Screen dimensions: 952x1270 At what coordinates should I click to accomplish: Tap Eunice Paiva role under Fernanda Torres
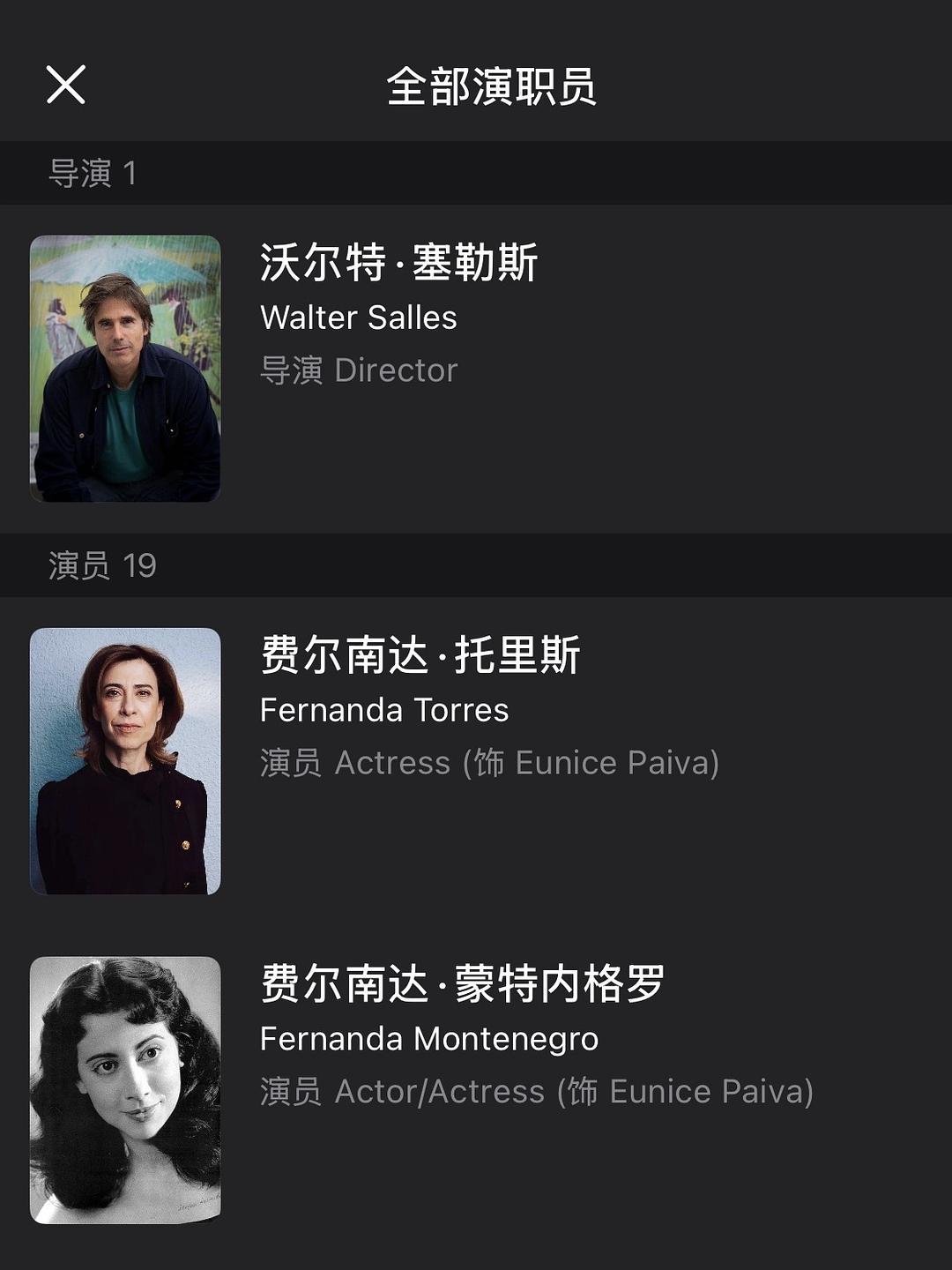(608, 761)
